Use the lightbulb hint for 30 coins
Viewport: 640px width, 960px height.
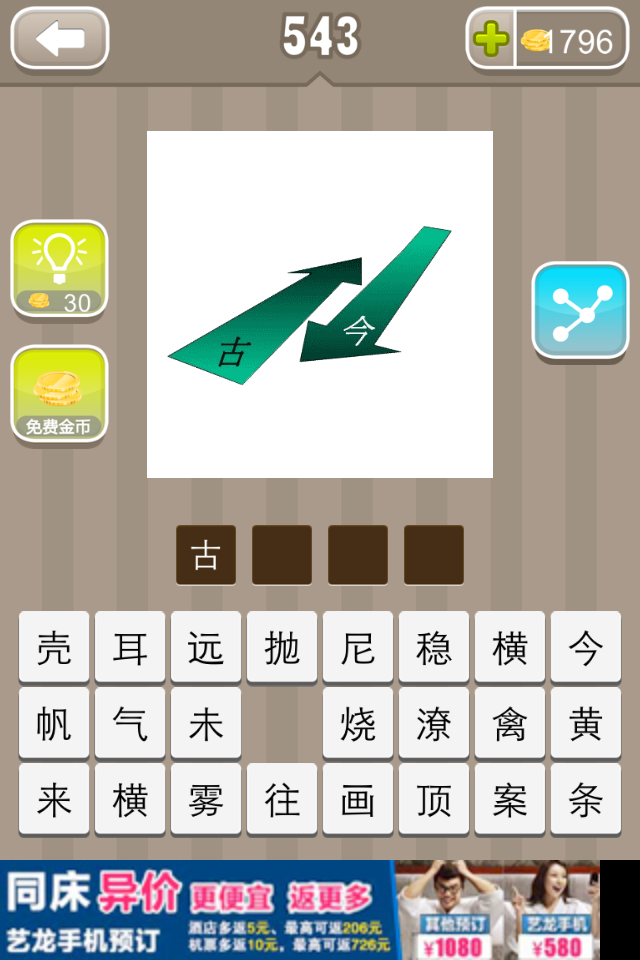click(x=59, y=268)
